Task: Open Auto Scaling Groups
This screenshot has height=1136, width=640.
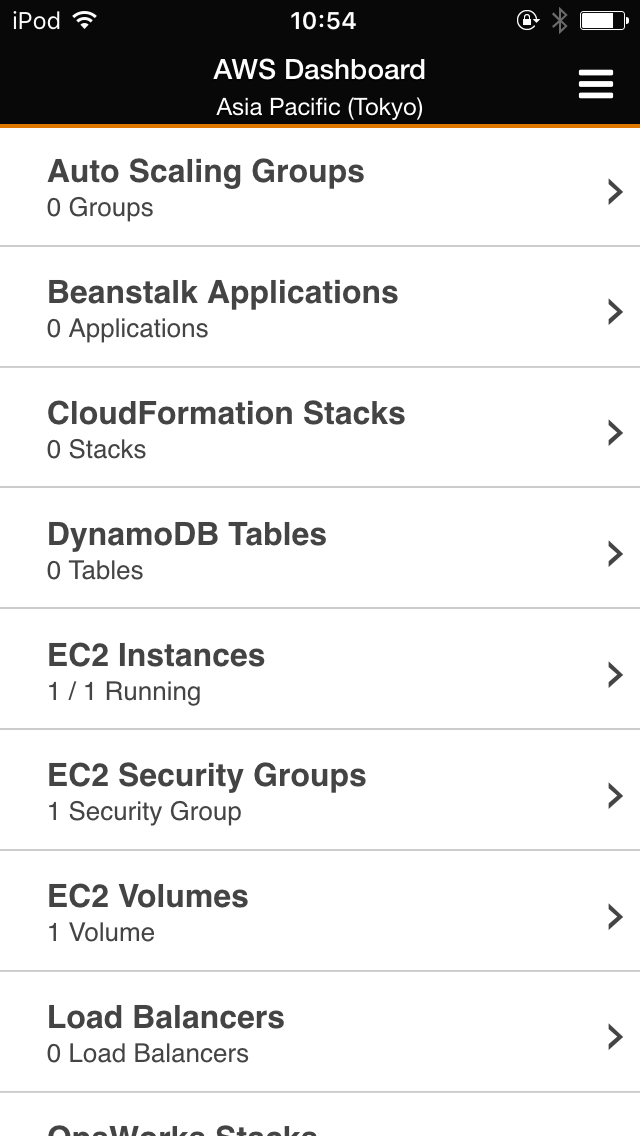Action: pyautogui.click(x=320, y=186)
